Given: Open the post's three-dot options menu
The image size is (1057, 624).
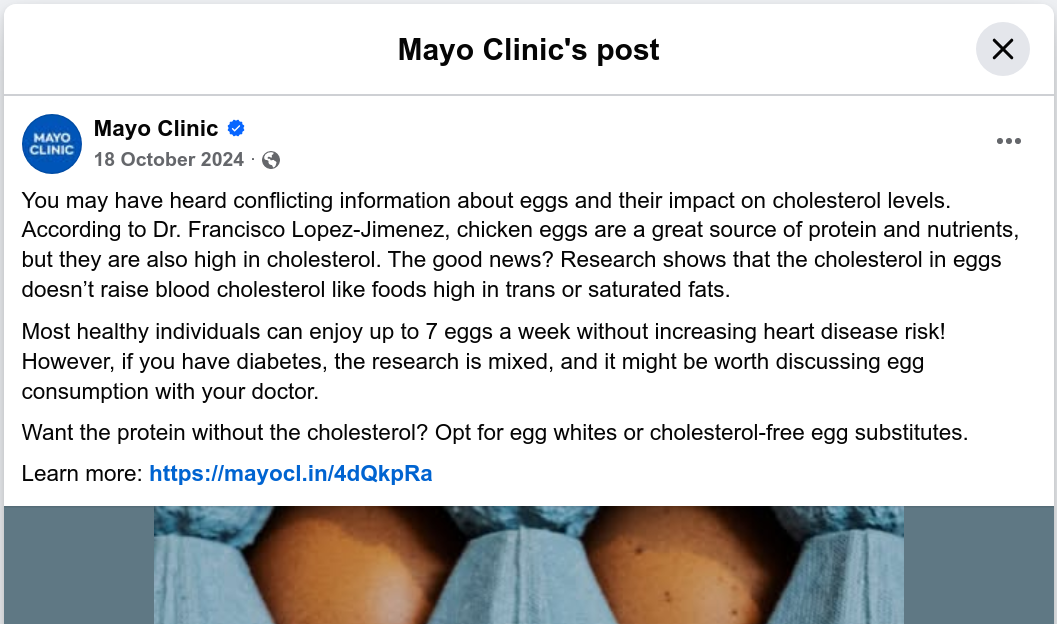Looking at the screenshot, I should 1008,141.
